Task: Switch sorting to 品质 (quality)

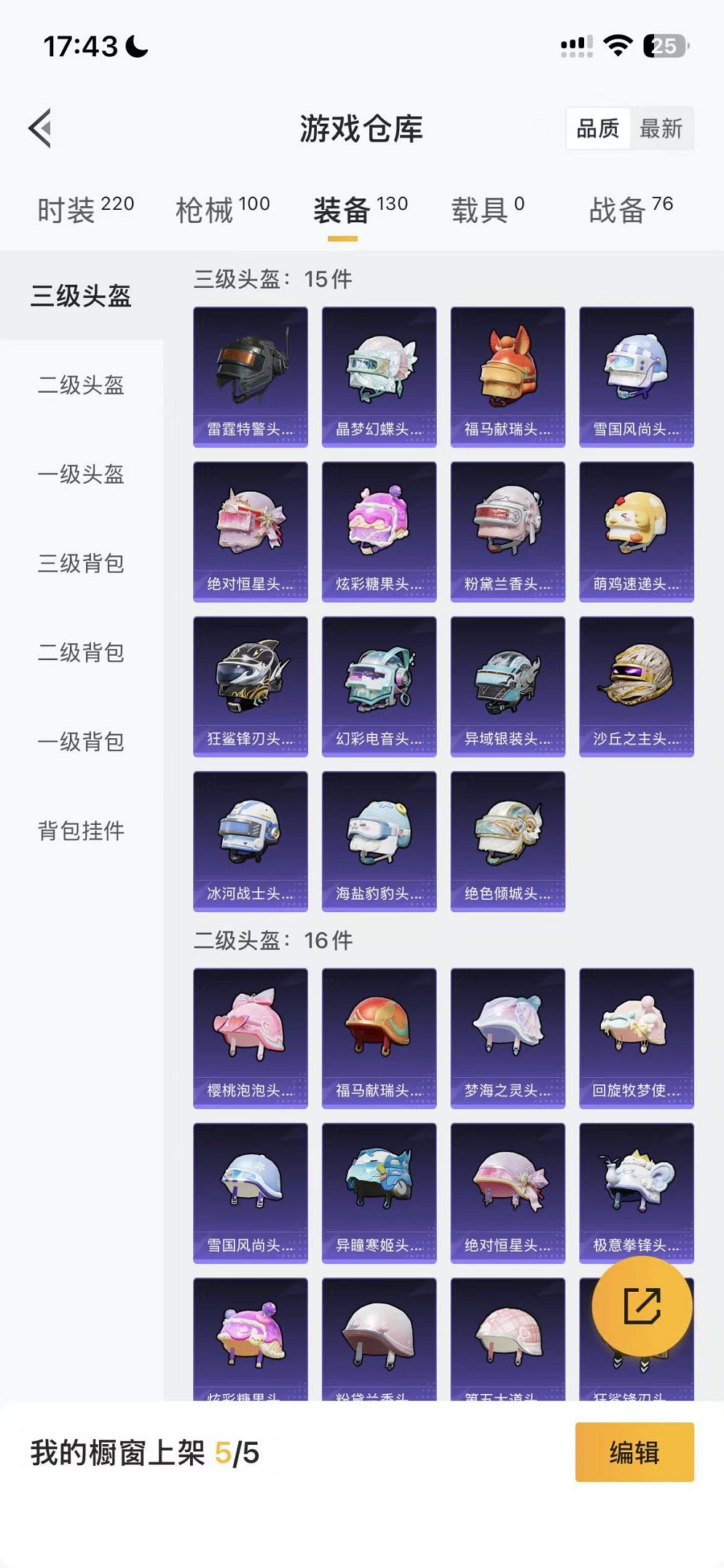Action: click(597, 128)
